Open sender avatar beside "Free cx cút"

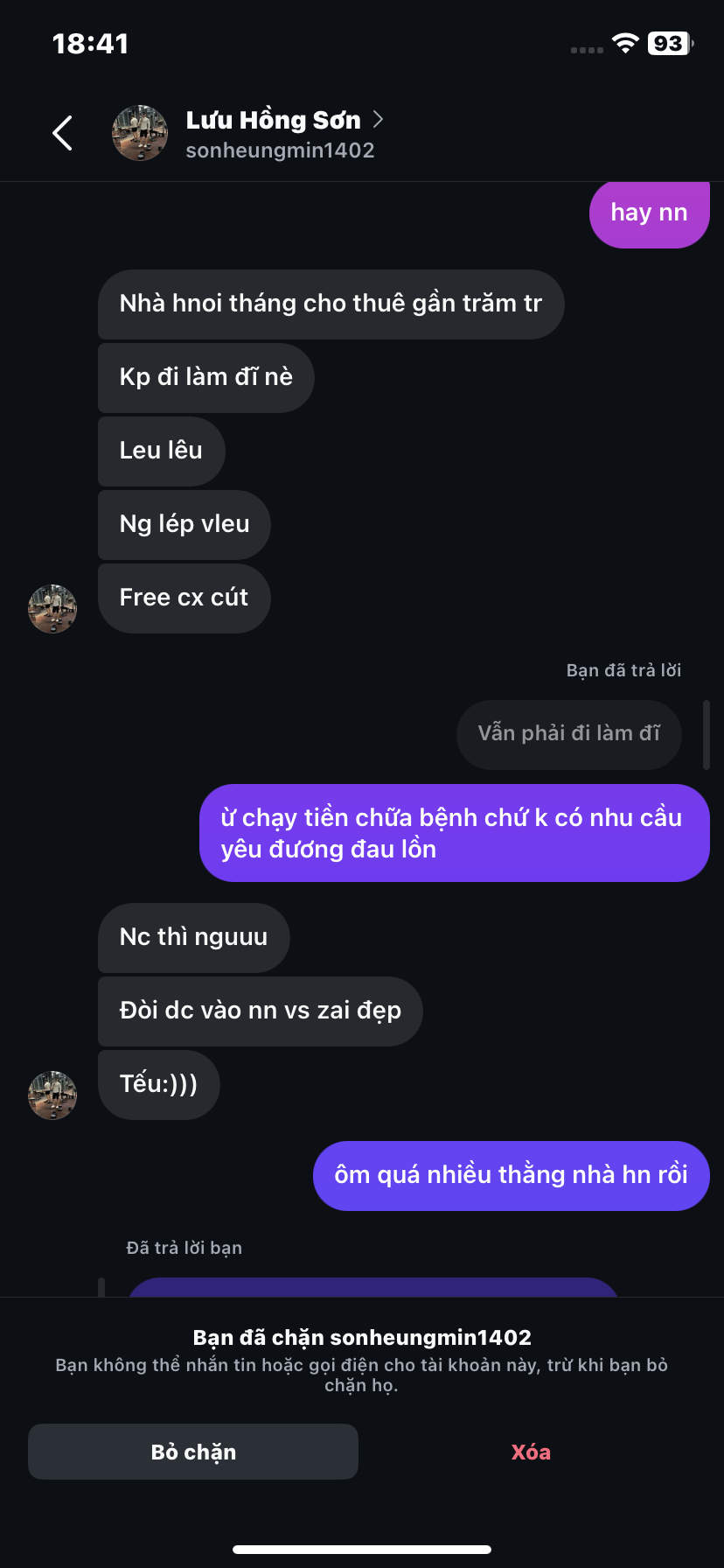tap(52, 609)
